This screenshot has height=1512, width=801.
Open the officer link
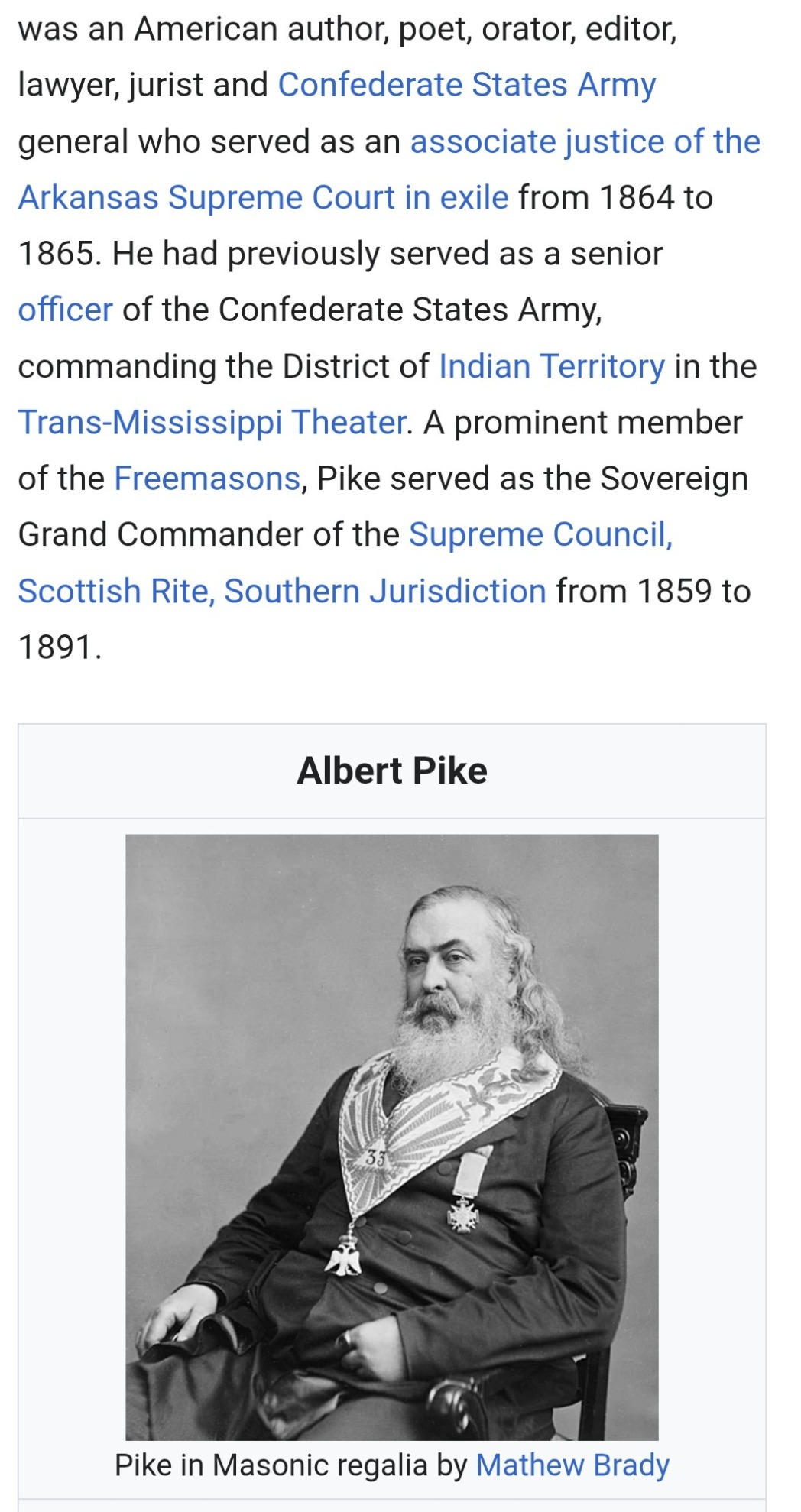tap(65, 310)
